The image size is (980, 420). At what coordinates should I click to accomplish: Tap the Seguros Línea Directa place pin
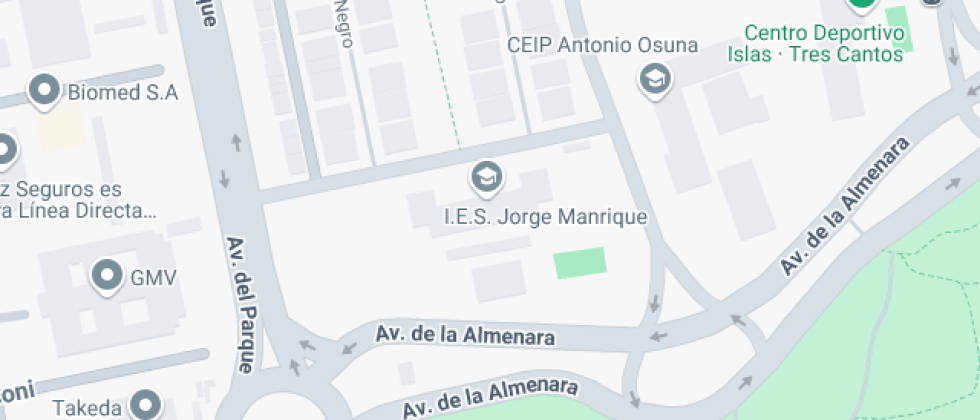pyautogui.click(x=5, y=151)
